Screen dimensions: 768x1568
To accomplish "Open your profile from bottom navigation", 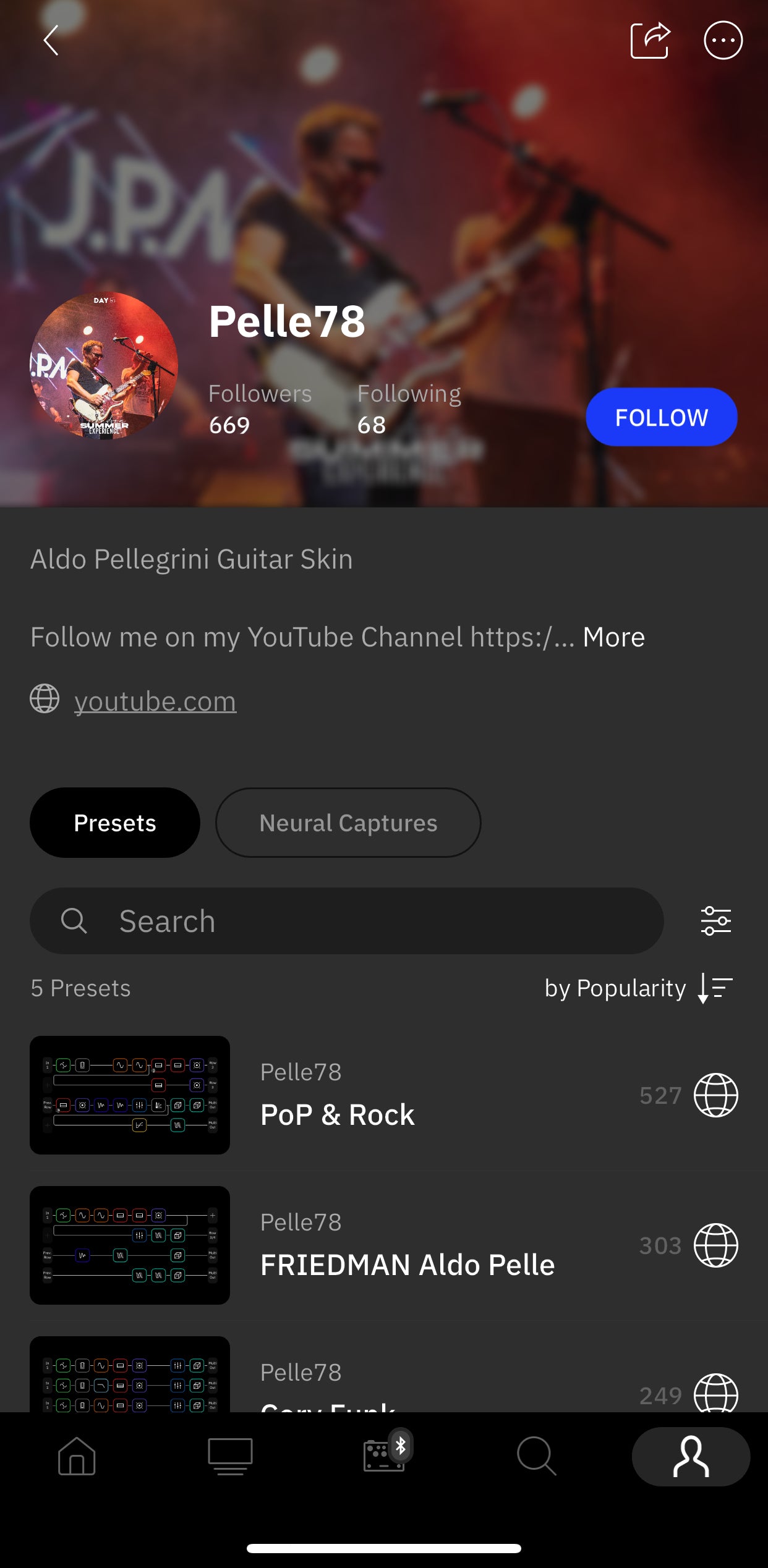I will [x=691, y=1456].
